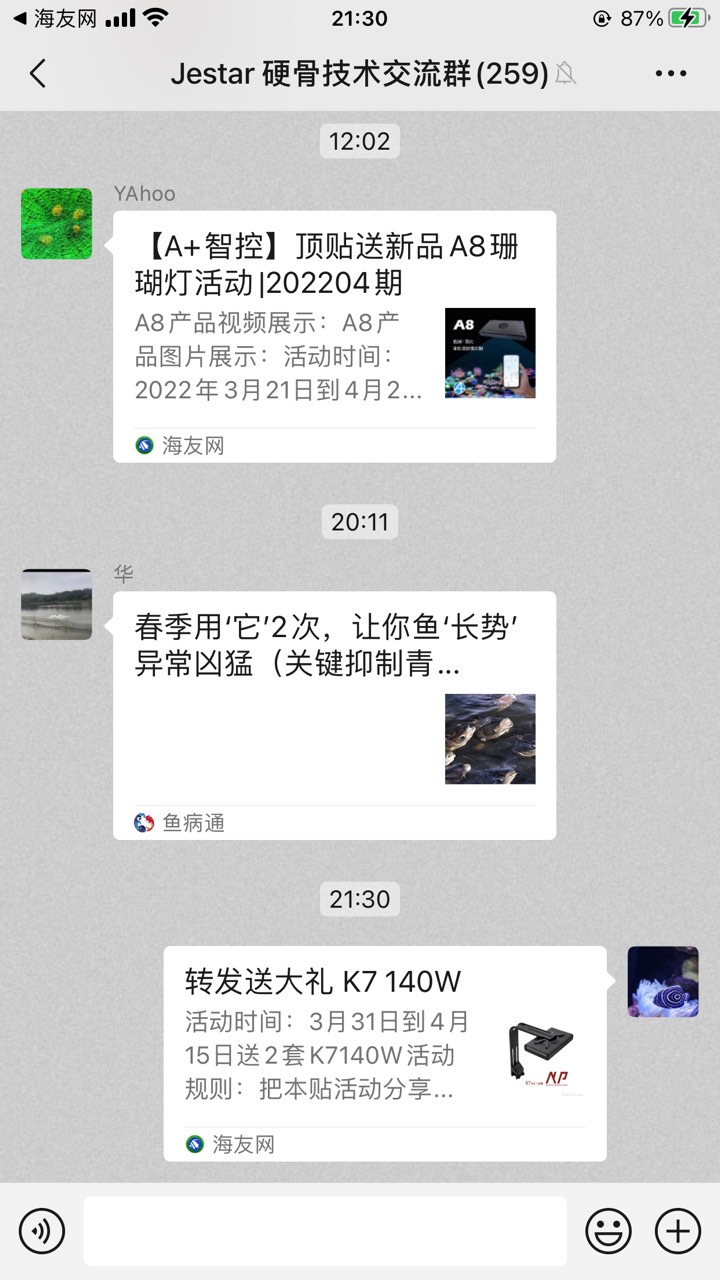Open the group chat's three-dot menu
Image resolution: width=720 pixels, height=1280 pixels.
670,73
